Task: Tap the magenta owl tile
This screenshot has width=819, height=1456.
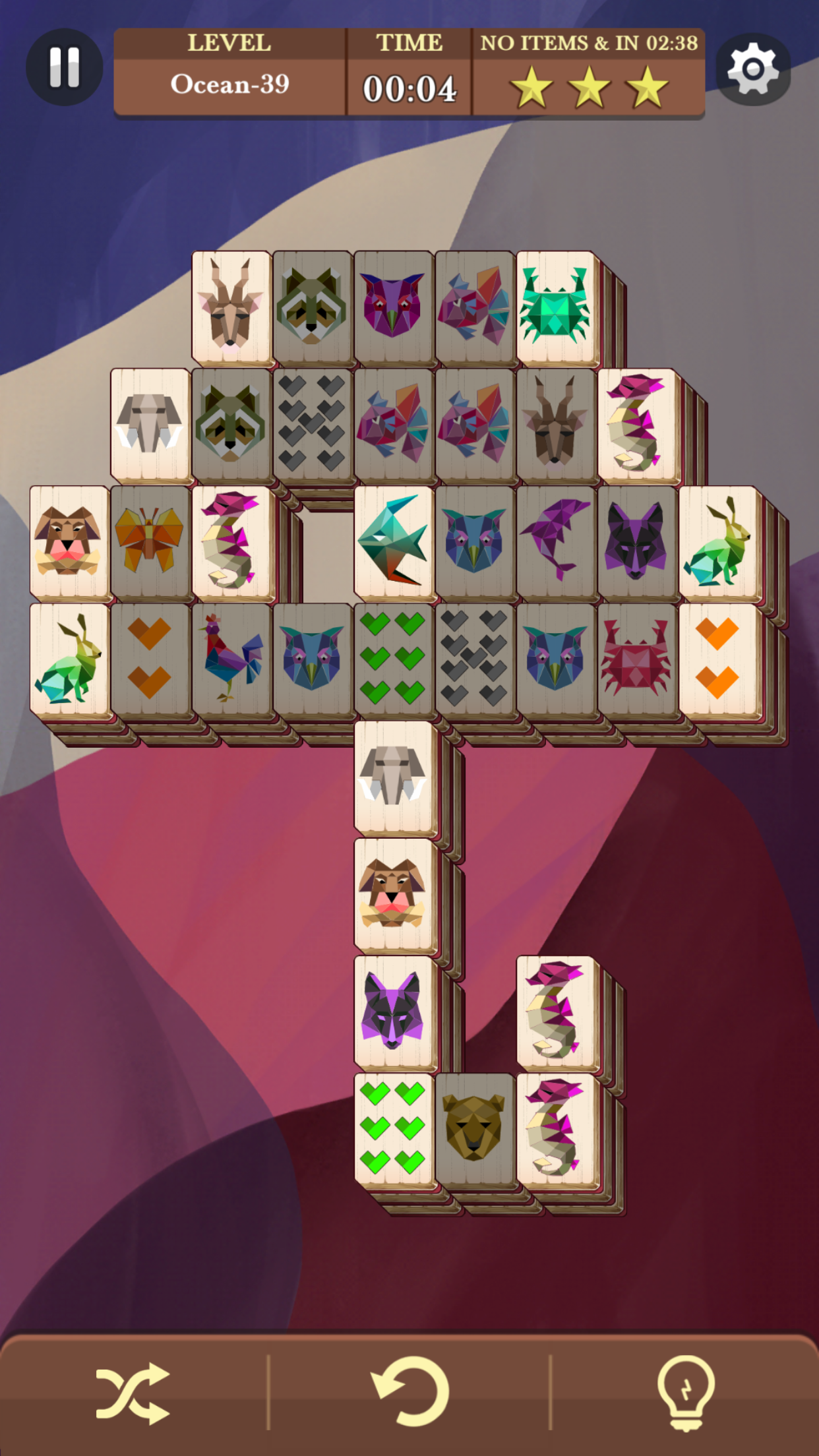Action: pos(393,307)
